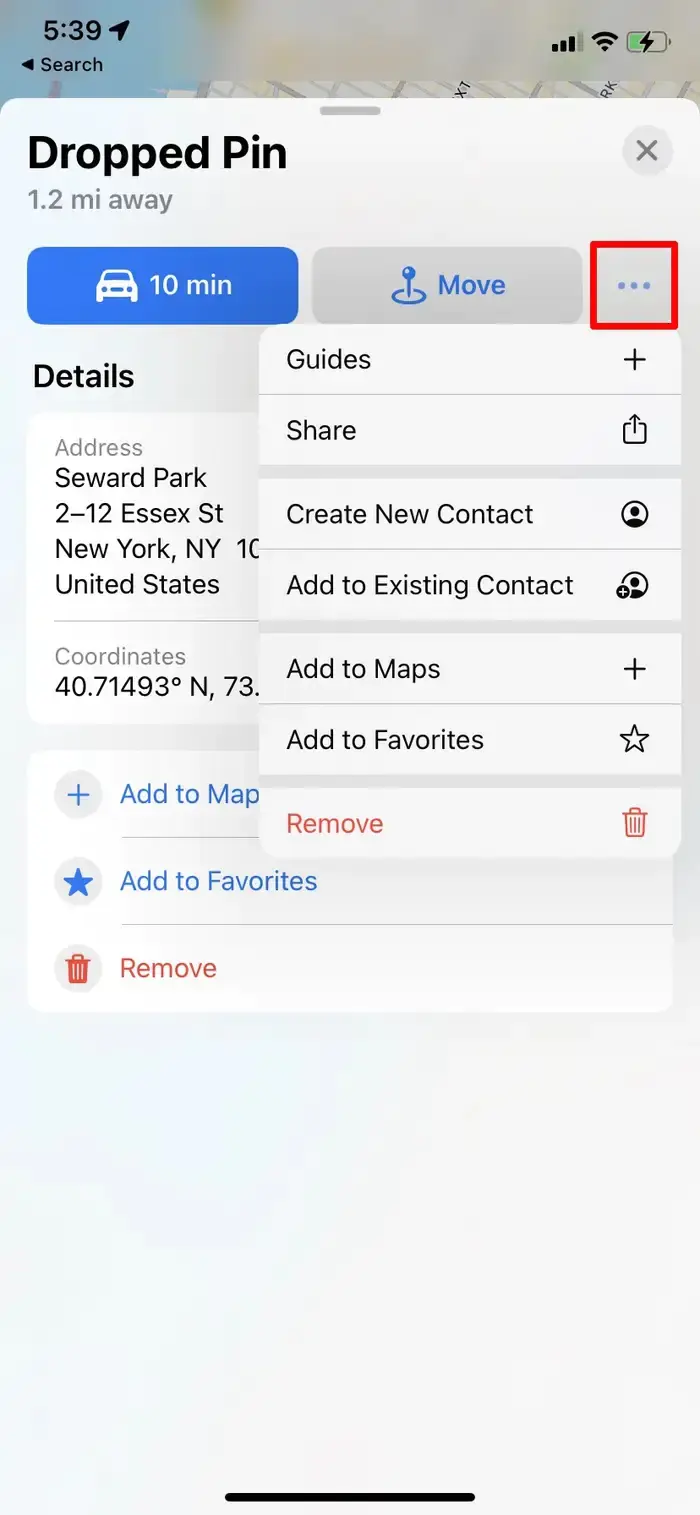Select Create New Contact
700x1515 pixels.
(x=469, y=514)
